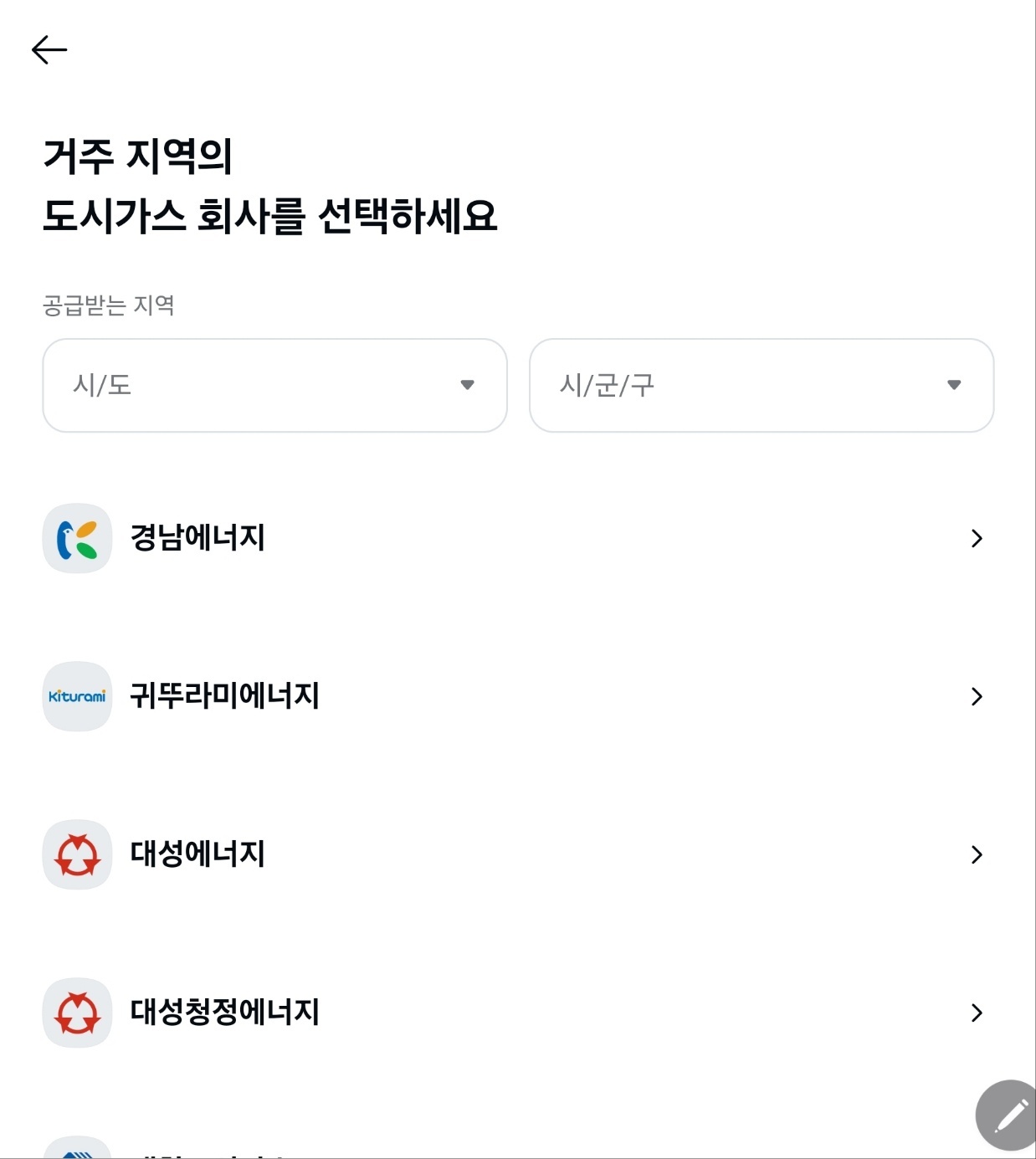
Task: Click the 경남에너지 company logo
Action: click(x=76, y=538)
